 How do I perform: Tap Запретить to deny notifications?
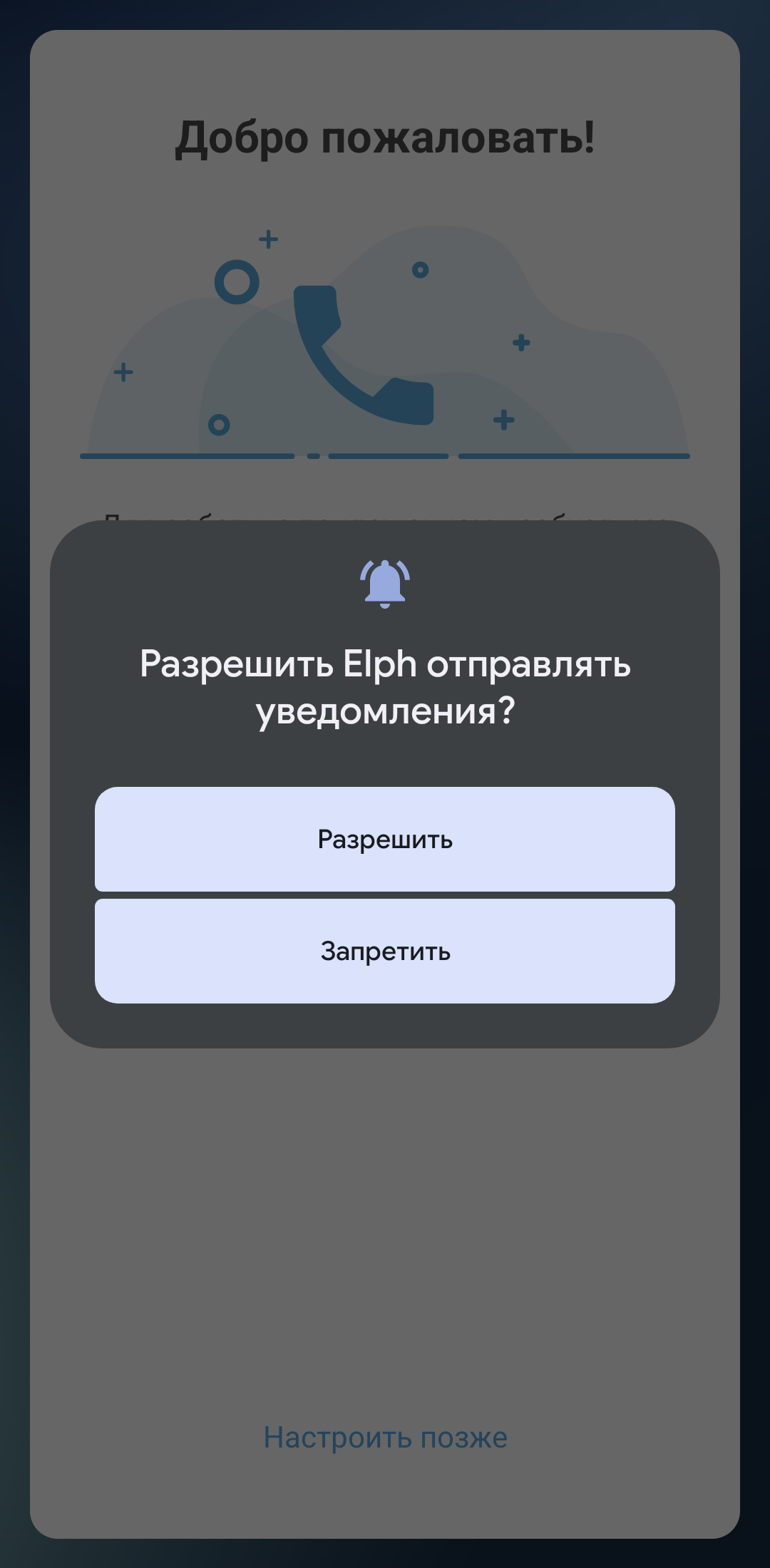pos(385,951)
